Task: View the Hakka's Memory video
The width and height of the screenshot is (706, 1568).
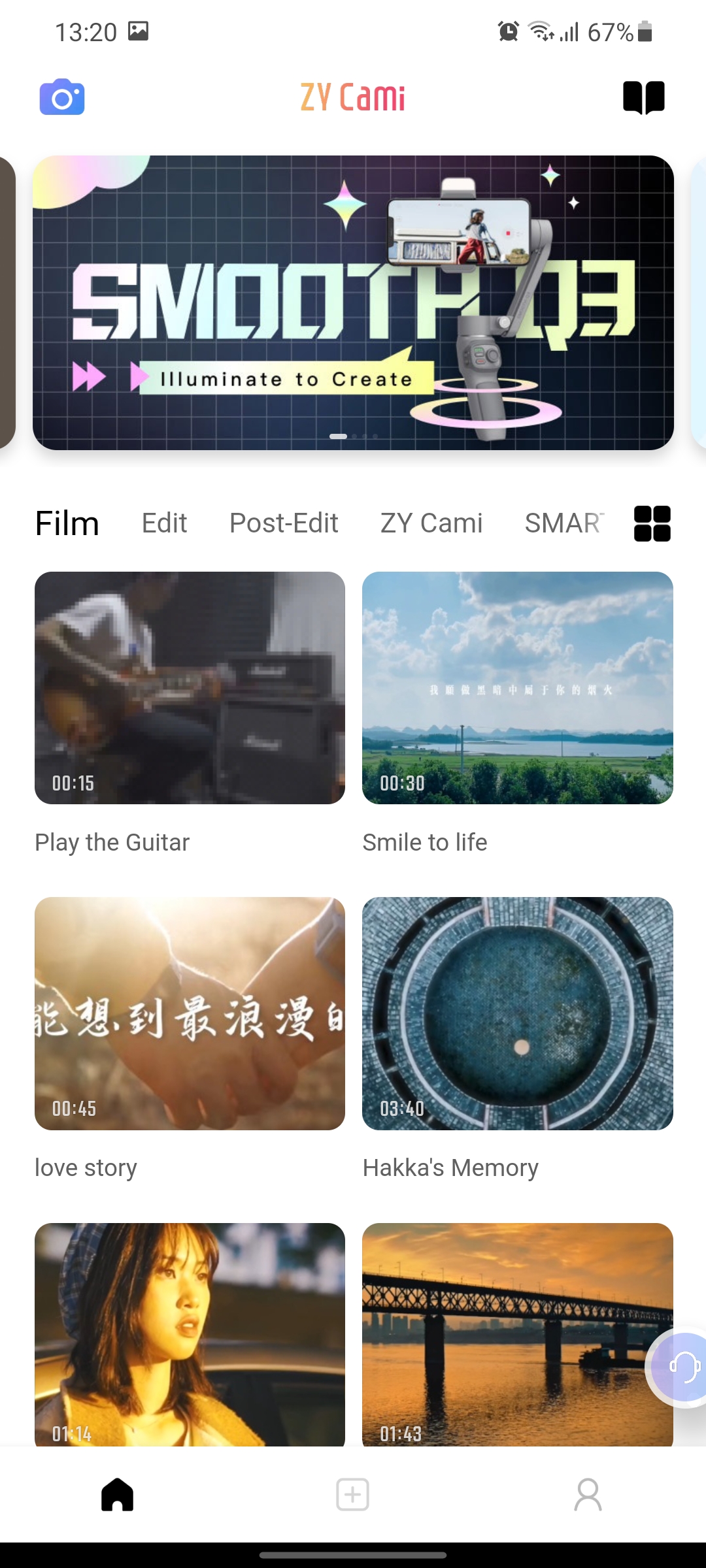Action: coord(517,1013)
